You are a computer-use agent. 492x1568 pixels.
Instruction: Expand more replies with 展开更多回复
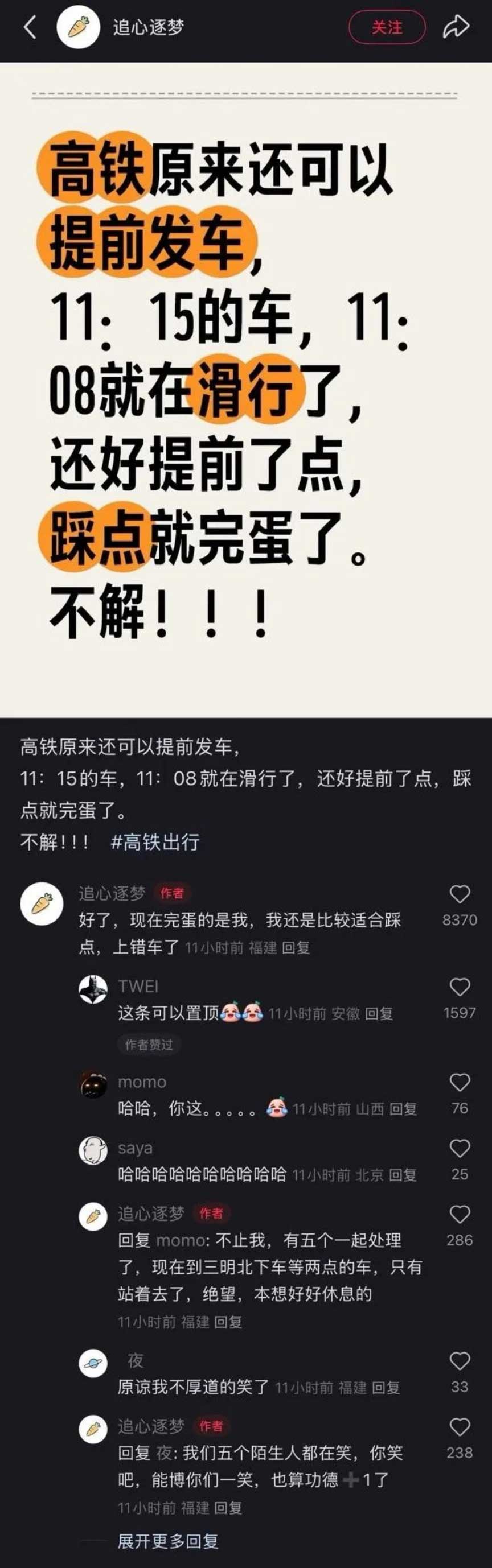tap(167, 1542)
